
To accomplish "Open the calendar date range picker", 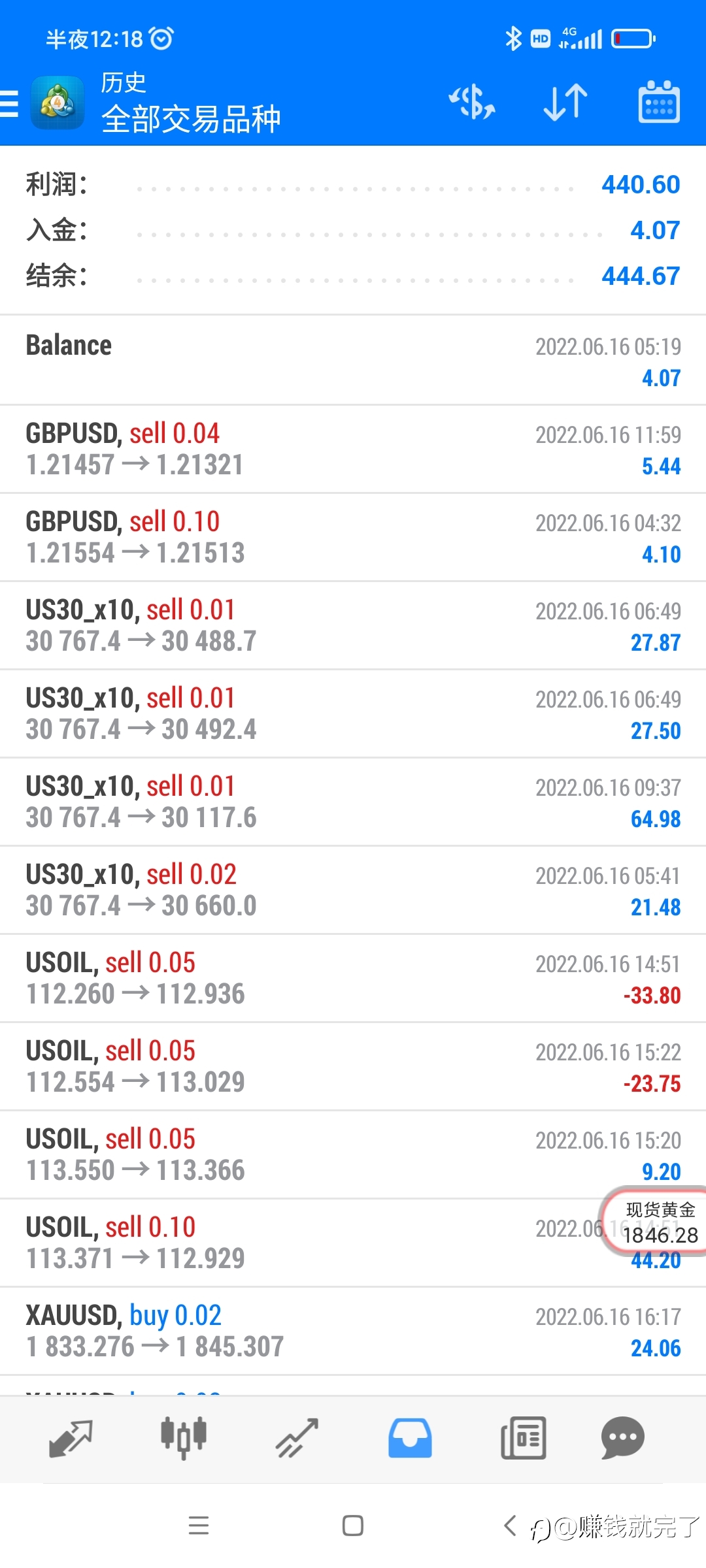I will pyautogui.click(x=659, y=102).
